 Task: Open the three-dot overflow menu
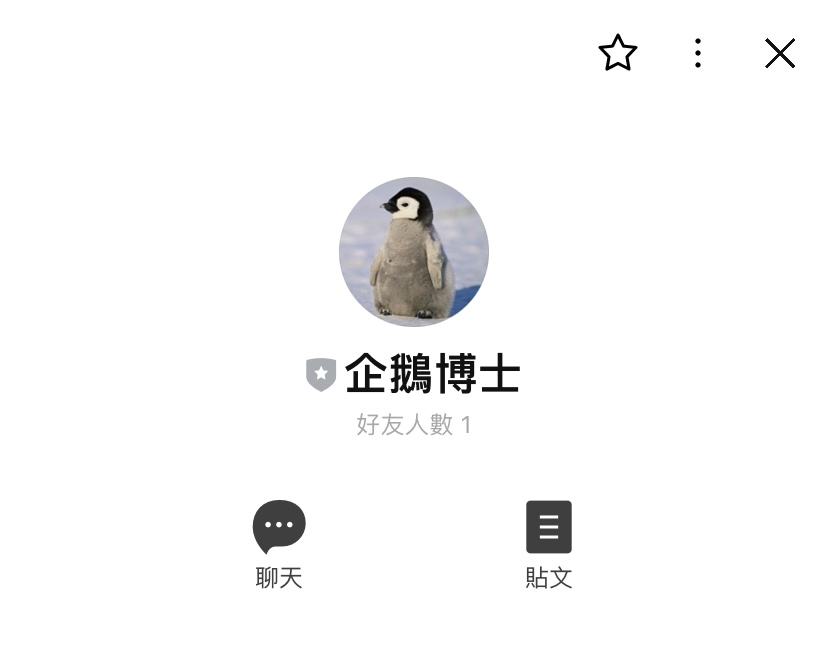click(x=698, y=53)
